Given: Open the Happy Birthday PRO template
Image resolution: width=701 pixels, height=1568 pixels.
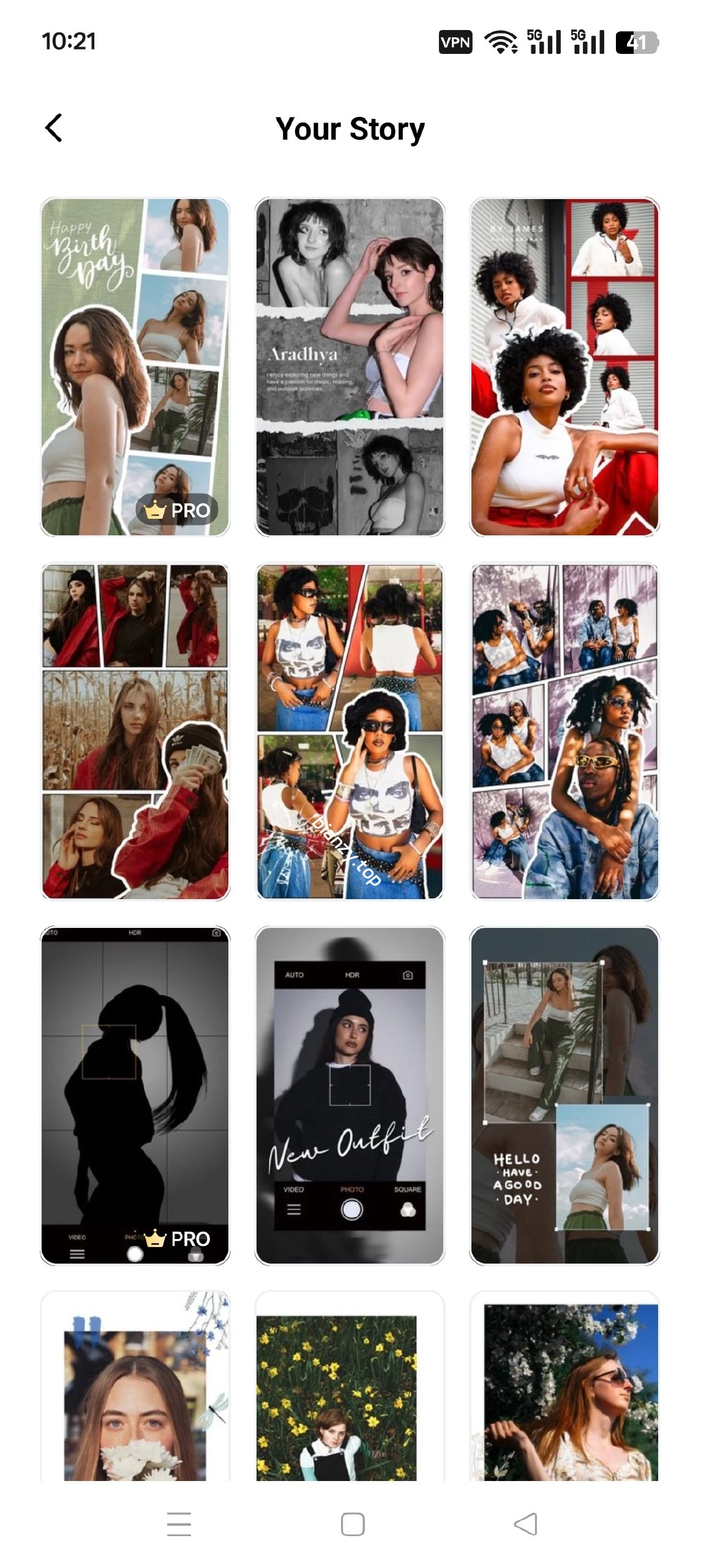Looking at the screenshot, I should [x=135, y=366].
